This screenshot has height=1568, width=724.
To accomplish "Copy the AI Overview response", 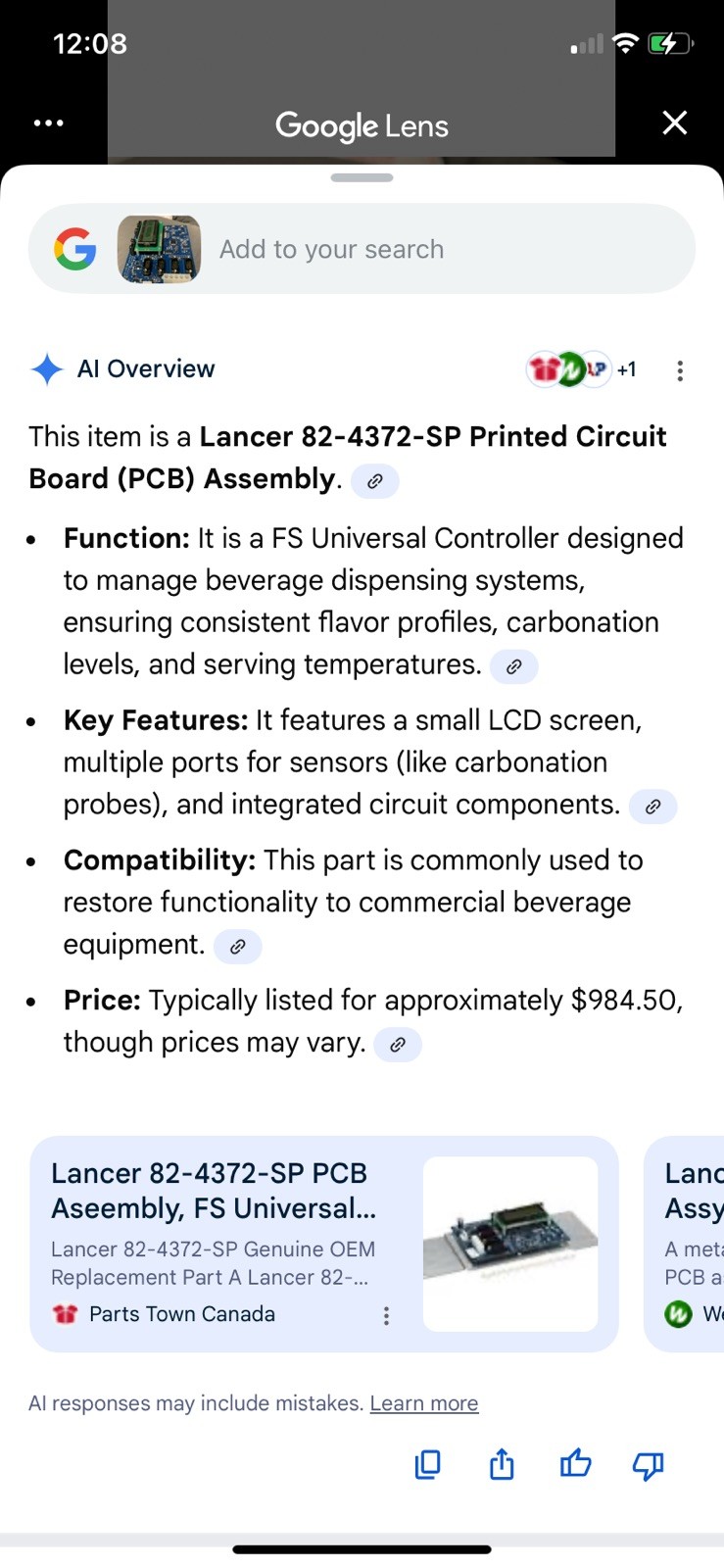I will (x=428, y=1464).
